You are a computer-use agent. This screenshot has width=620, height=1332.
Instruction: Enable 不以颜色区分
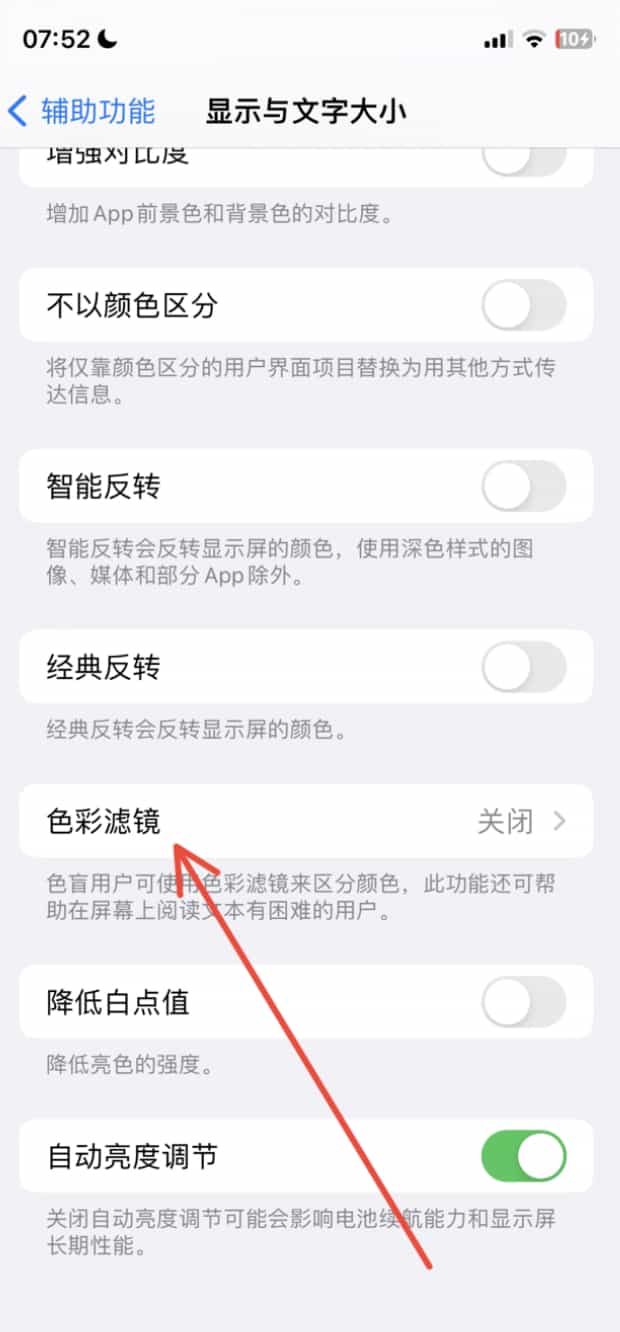click(524, 305)
